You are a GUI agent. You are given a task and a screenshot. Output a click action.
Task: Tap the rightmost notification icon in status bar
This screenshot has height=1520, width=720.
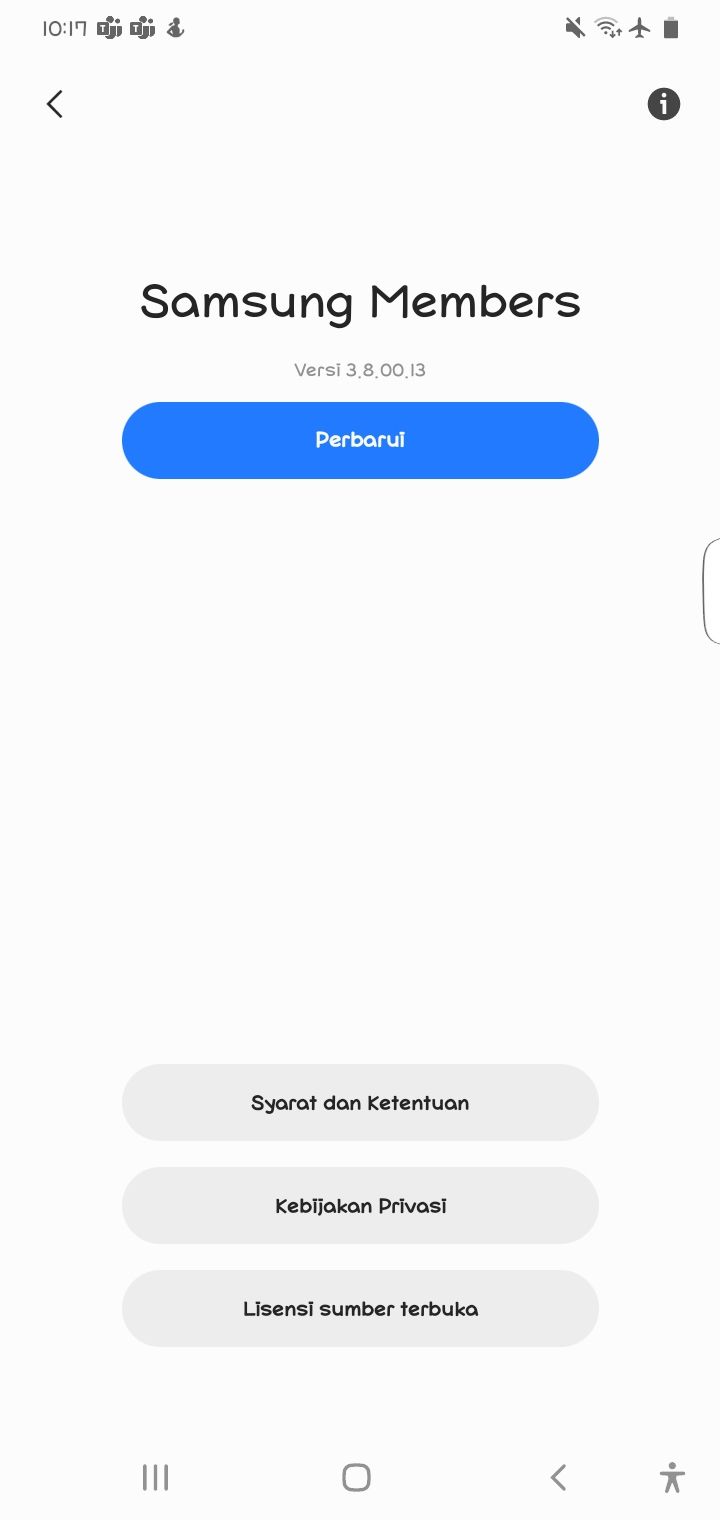pos(176,28)
